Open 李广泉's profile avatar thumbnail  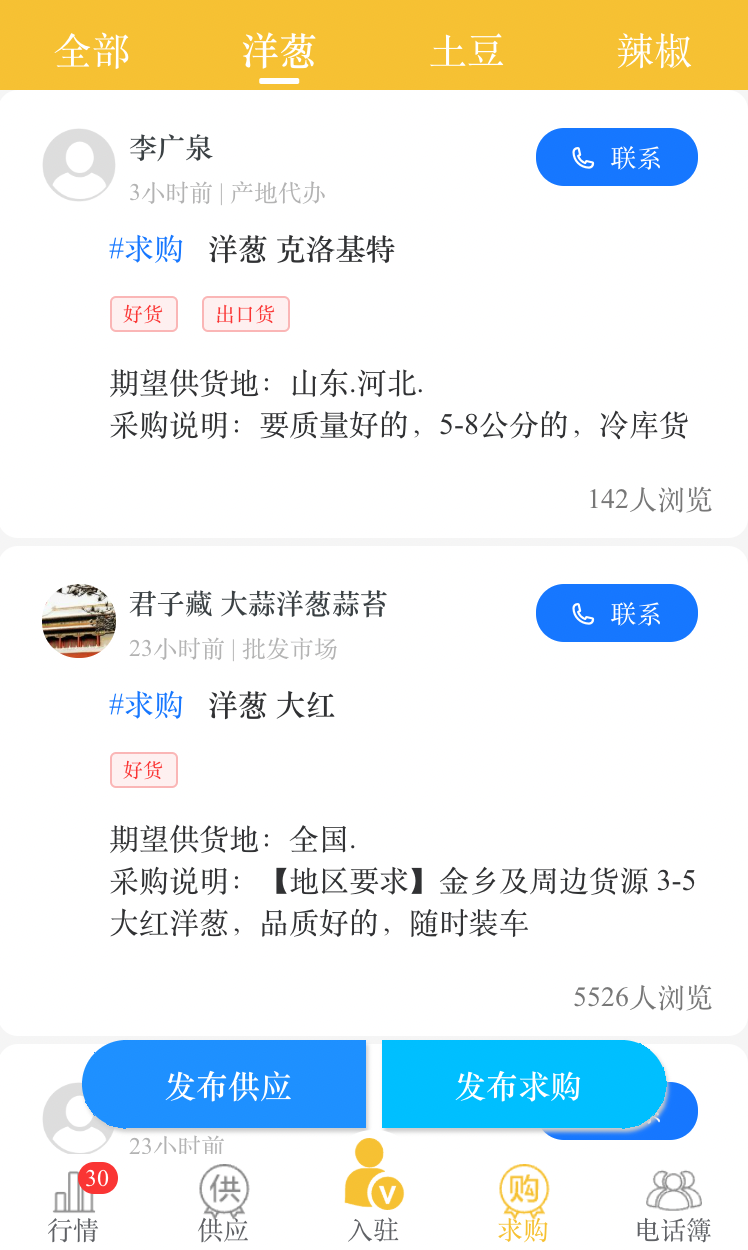(x=79, y=165)
